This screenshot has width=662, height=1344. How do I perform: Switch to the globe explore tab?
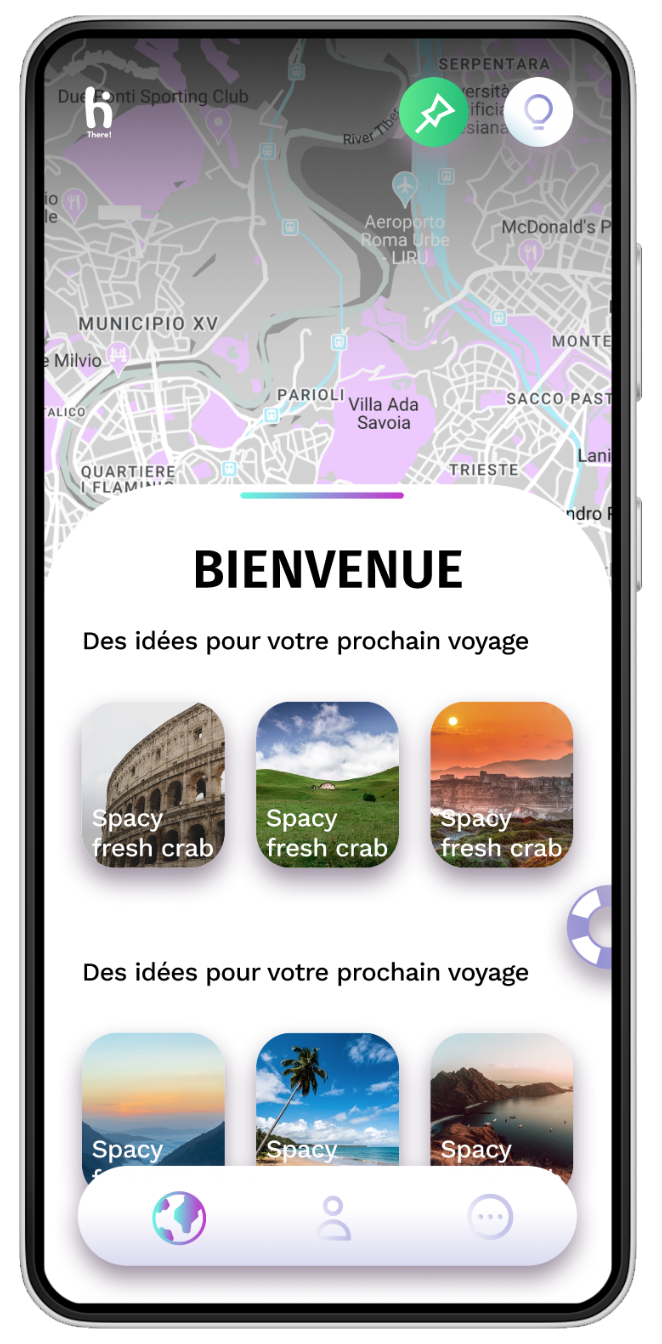179,1218
